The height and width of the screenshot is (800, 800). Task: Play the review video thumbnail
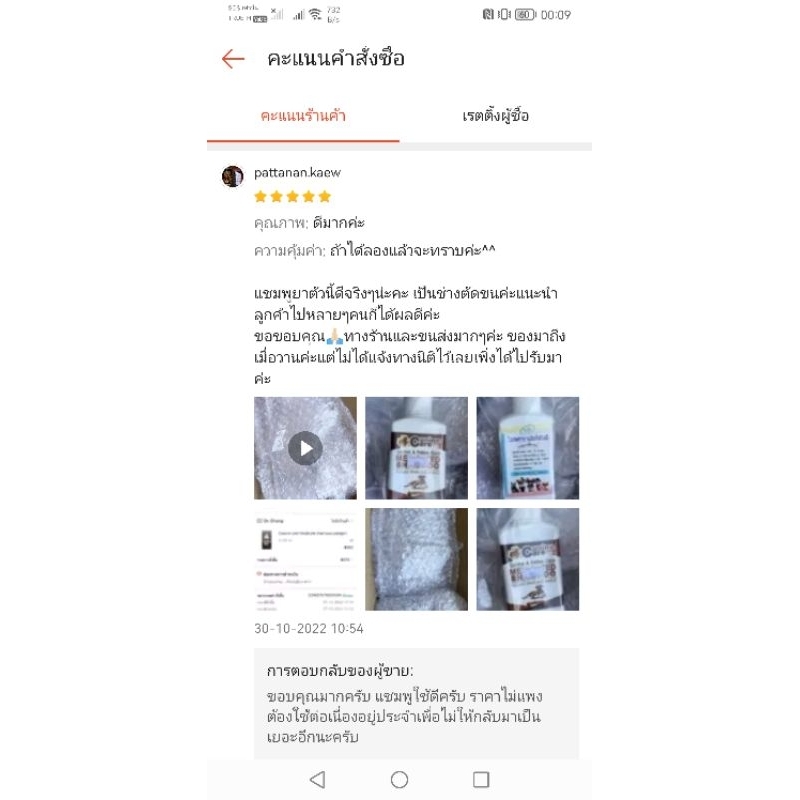pos(305,448)
